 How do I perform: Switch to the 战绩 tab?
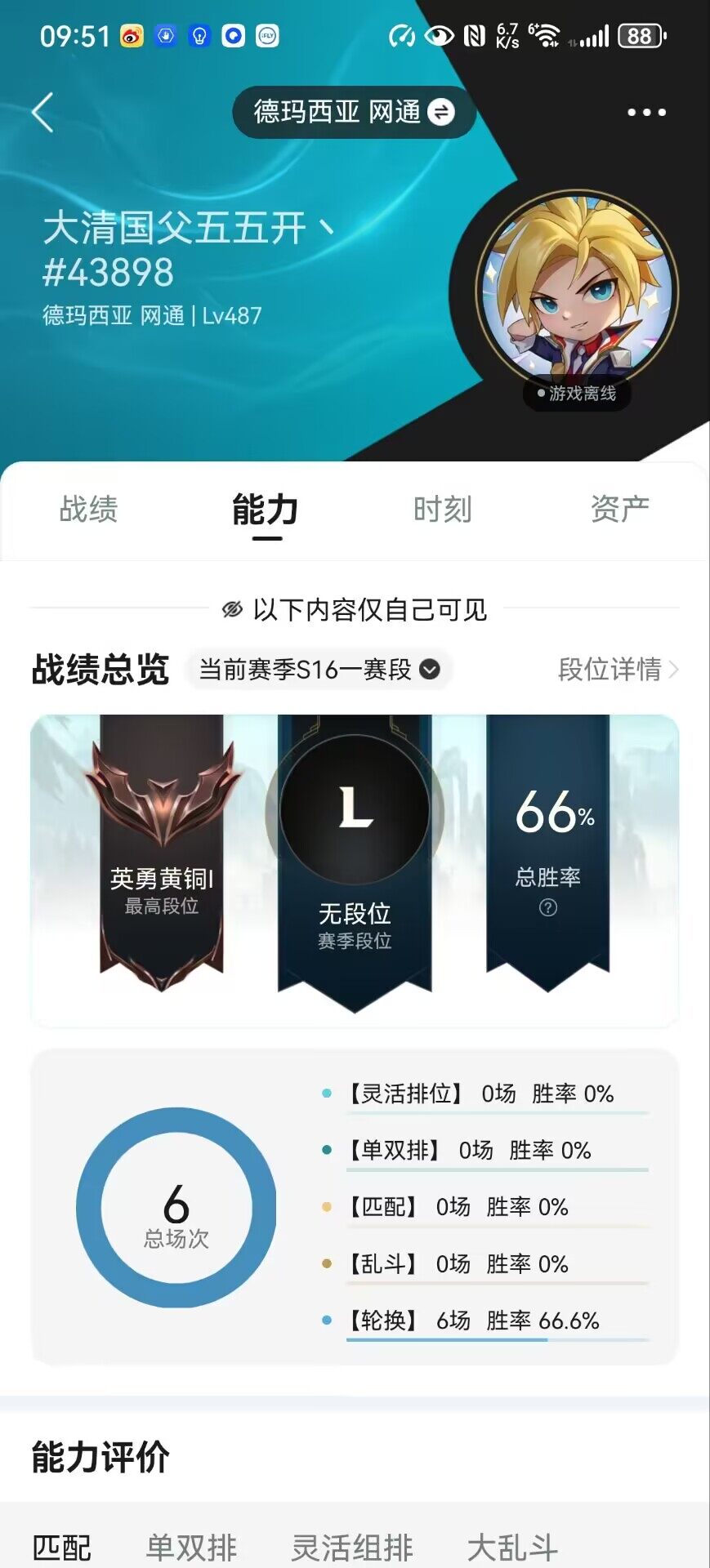88,510
